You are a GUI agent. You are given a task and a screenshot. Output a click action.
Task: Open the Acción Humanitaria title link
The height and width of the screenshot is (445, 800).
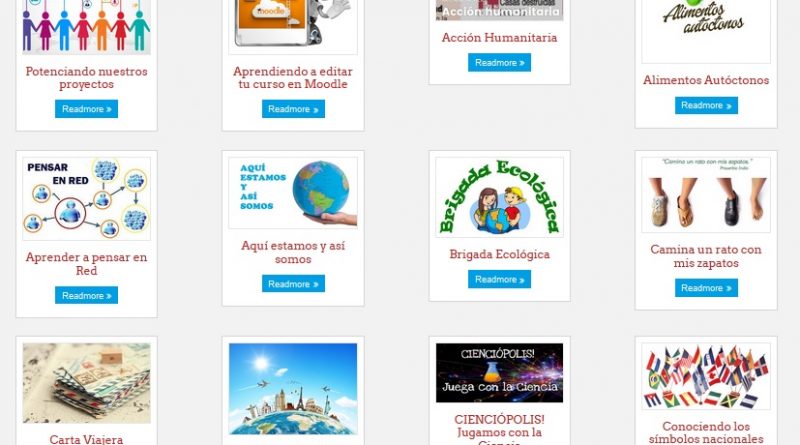pyautogui.click(x=499, y=38)
